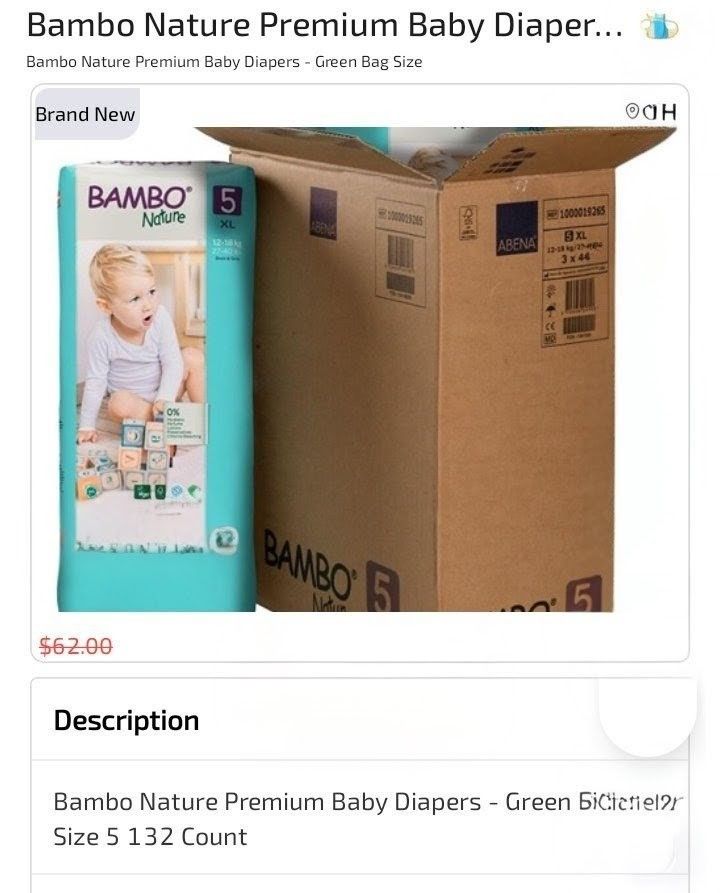
Task: Open the Bambo Nature diaper product photo
Action: click(365, 369)
